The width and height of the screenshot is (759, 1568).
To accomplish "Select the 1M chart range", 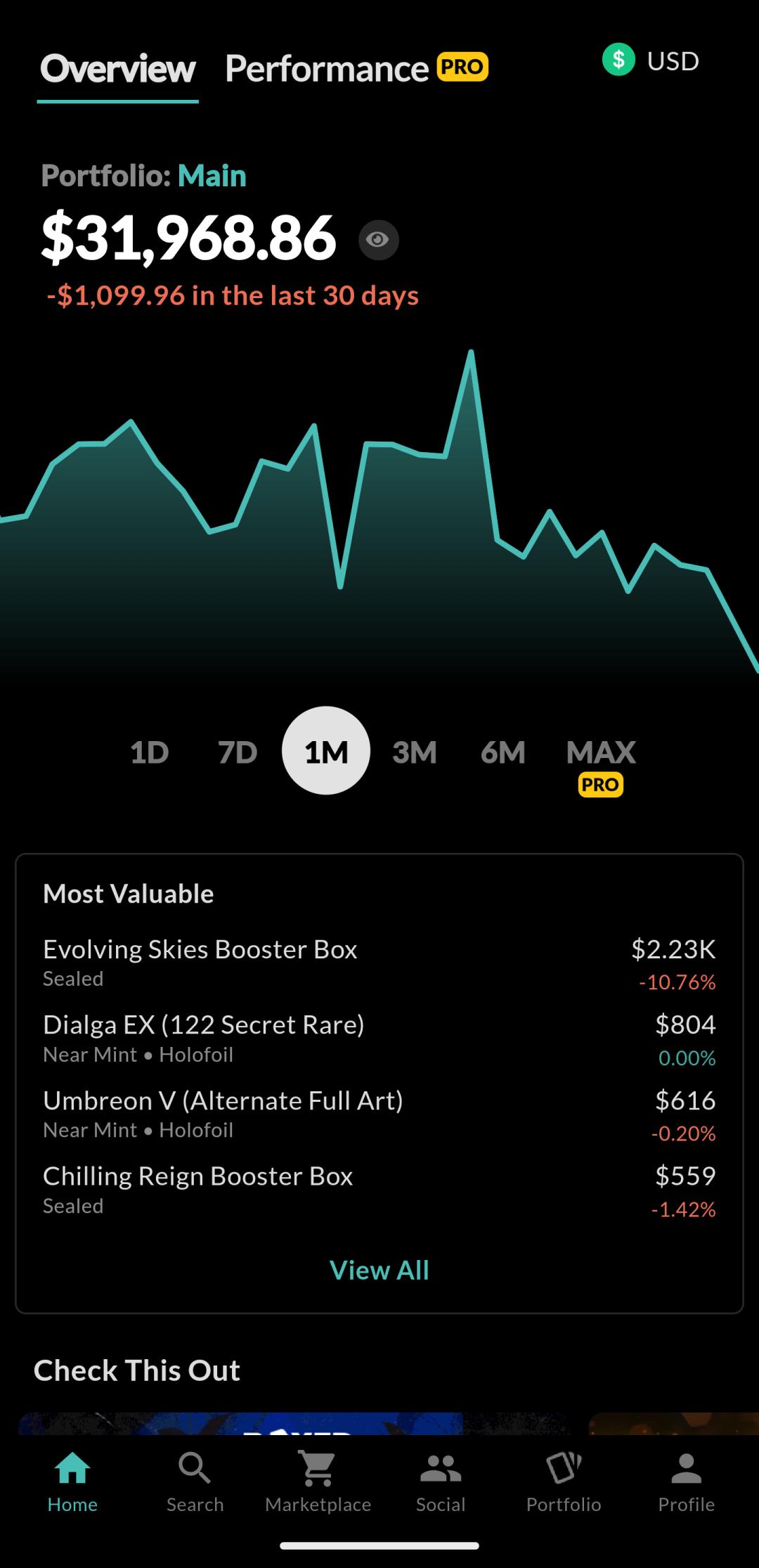I will (326, 751).
